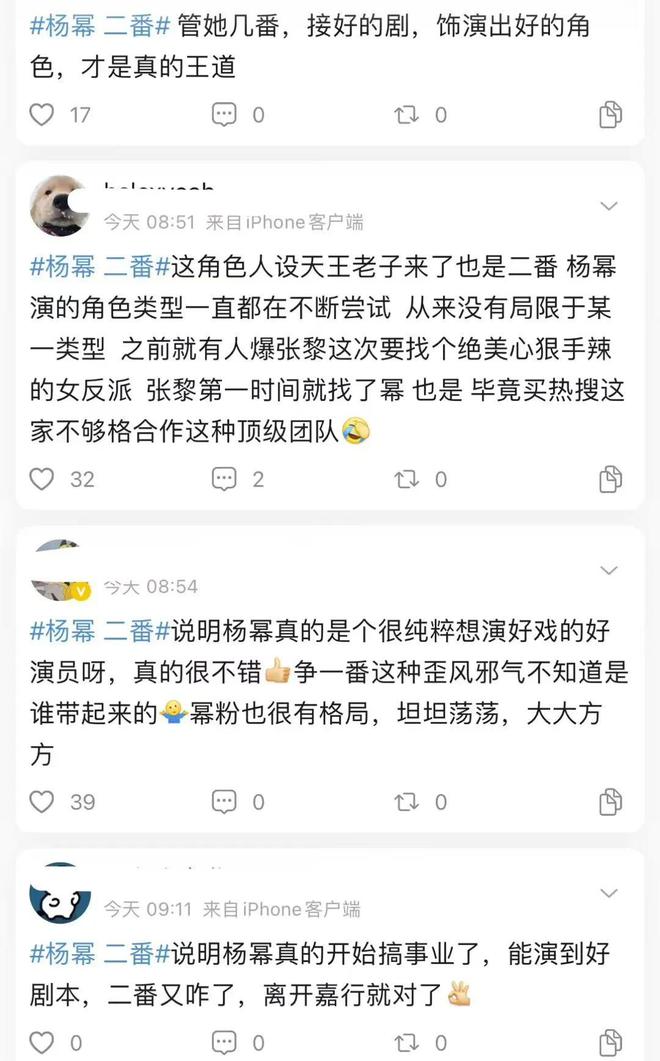Viewport: 660px width, 1061px height.
Task: Comment on the post with 17 likes
Action: tap(225, 115)
